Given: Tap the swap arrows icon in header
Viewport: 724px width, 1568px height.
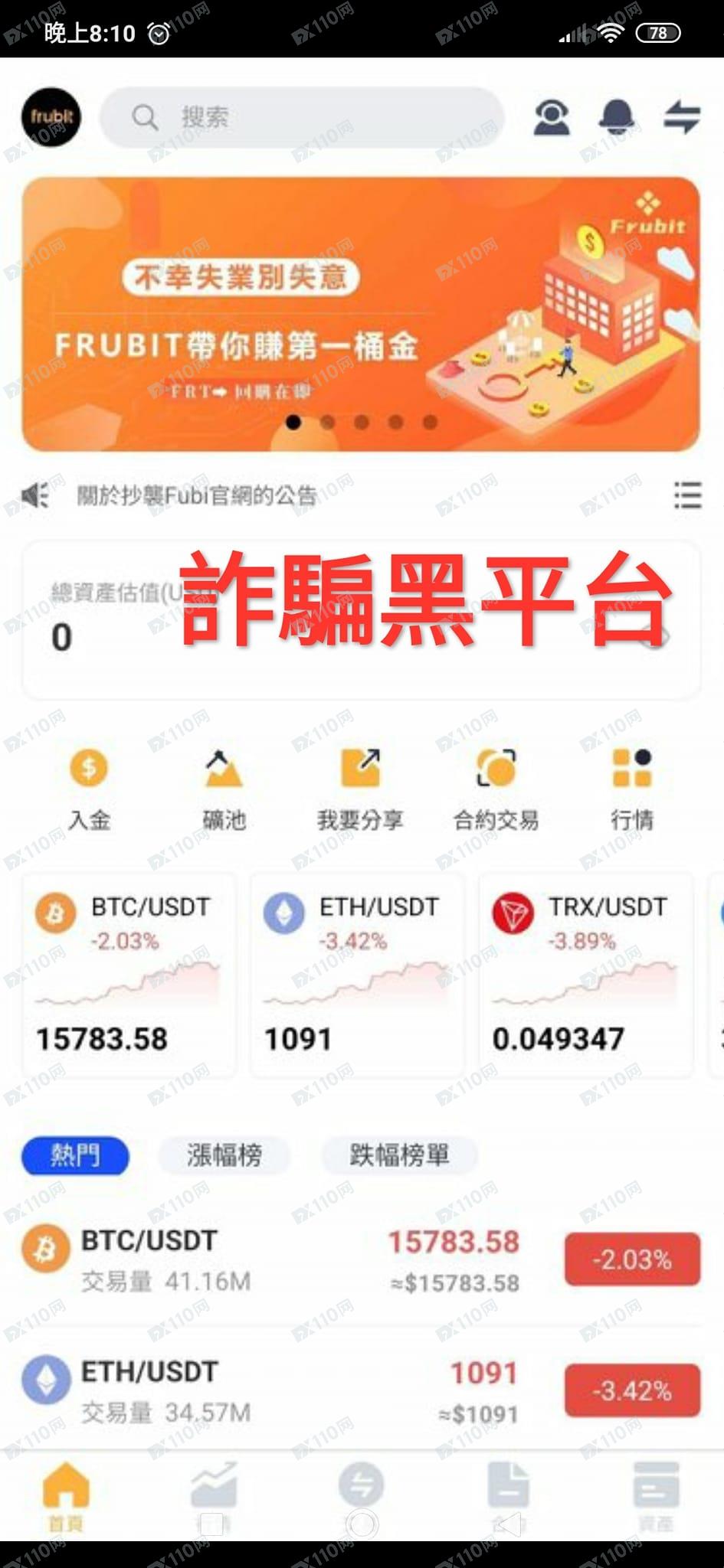Looking at the screenshot, I should pyautogui.click(x=682, y=117).
